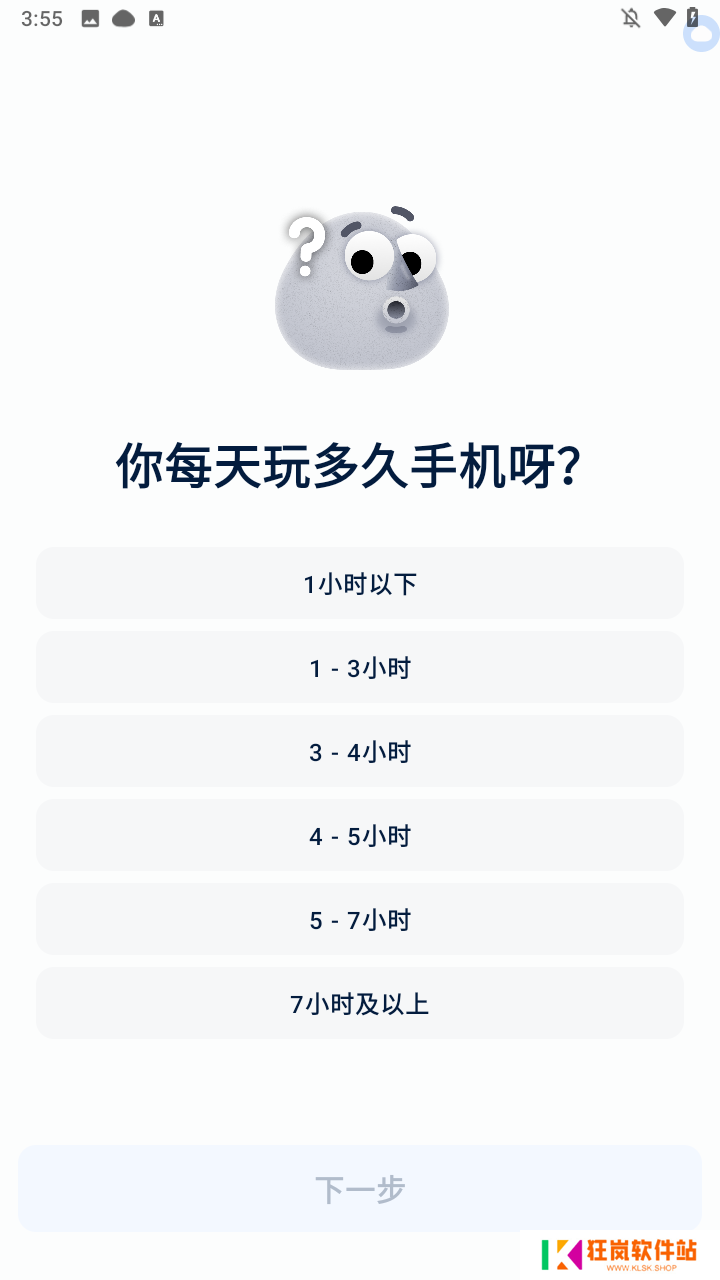The height and width of the screenshot is (1280, 720).
Task: Select 4 - 5小时 as daily usage
Action: click(360, 835)
